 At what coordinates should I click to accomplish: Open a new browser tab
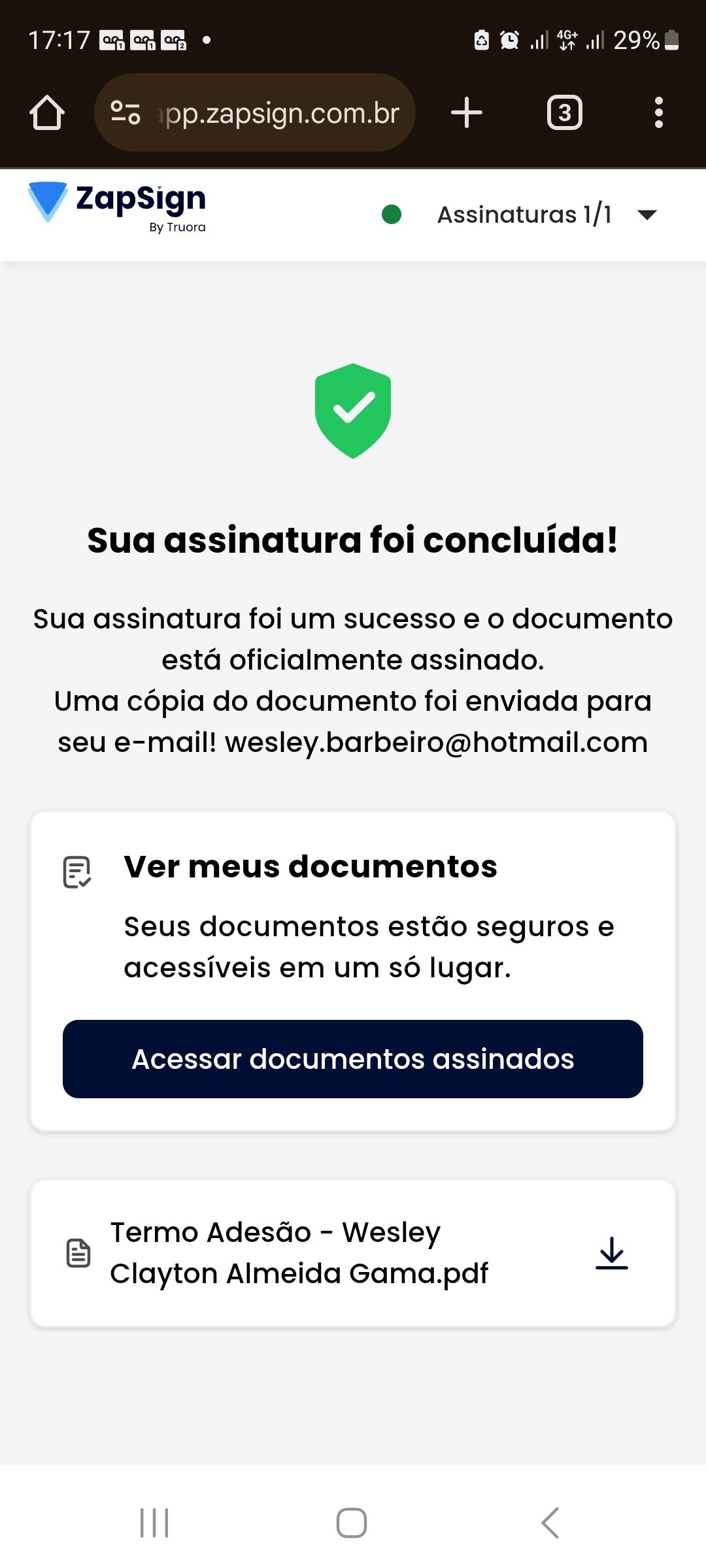click(467, 113)
